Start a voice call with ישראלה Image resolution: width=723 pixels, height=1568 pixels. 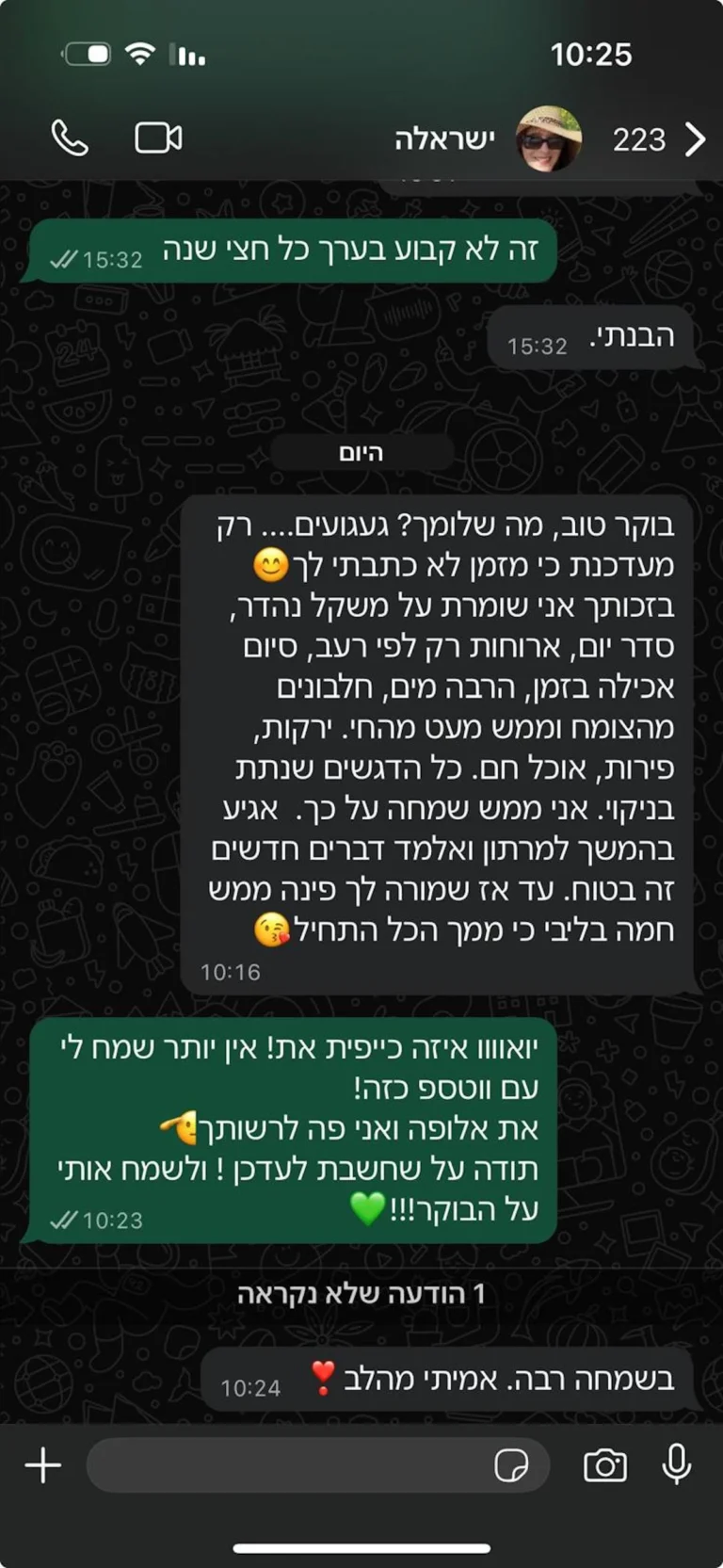pyautogui.click(x=70, y=138)
